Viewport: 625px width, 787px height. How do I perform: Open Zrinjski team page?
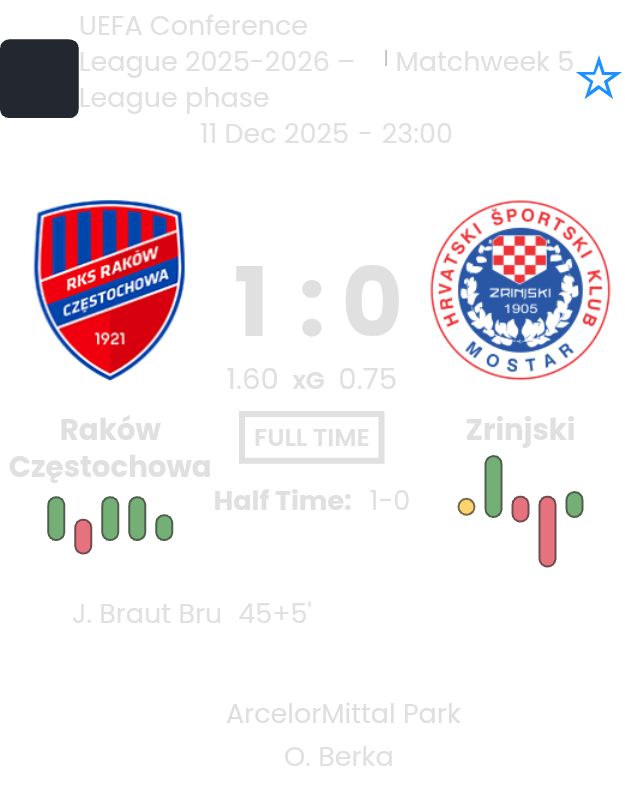click(520, 289)
